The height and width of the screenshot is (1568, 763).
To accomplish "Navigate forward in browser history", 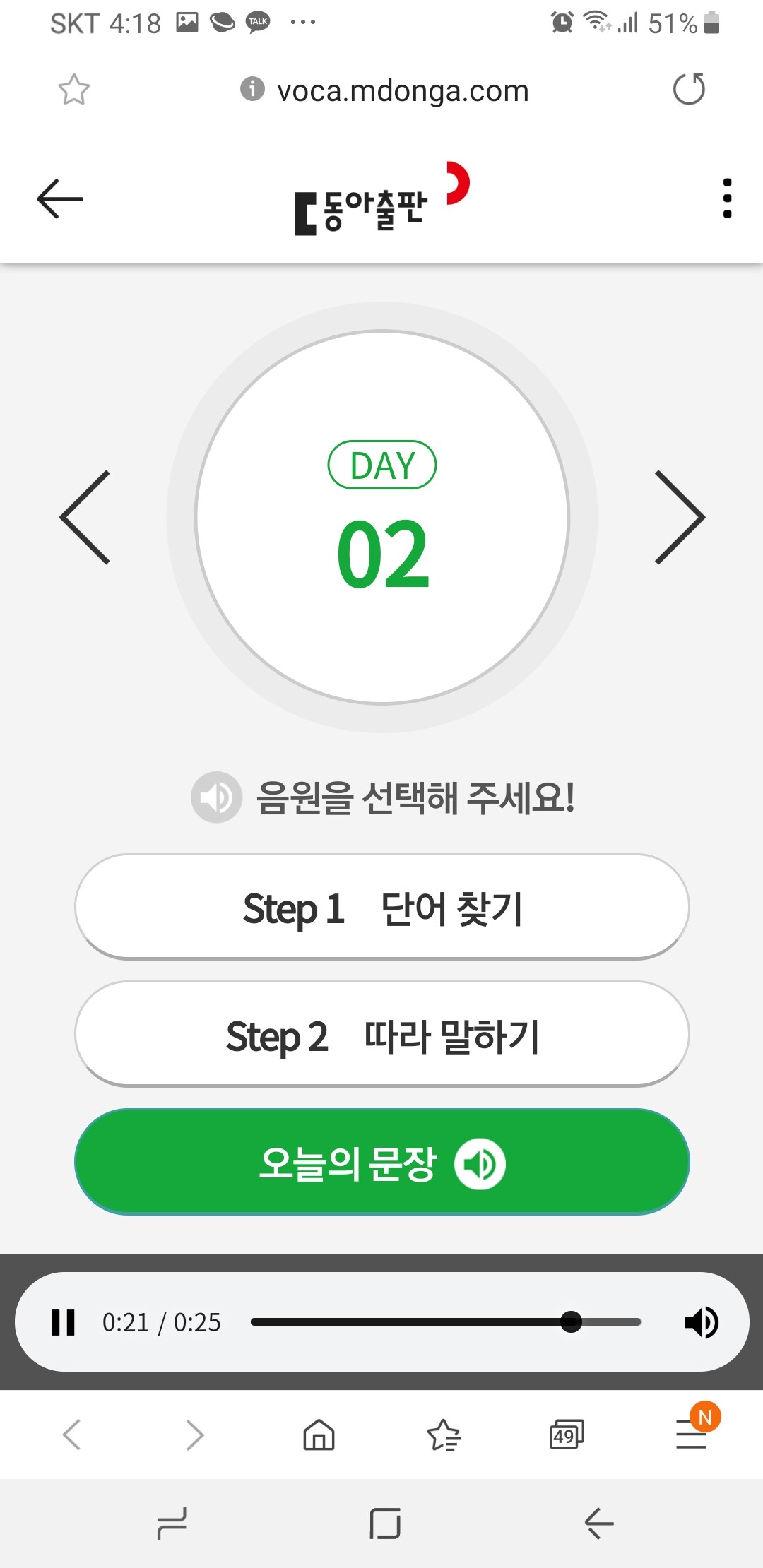I will tap(194, 1435).
